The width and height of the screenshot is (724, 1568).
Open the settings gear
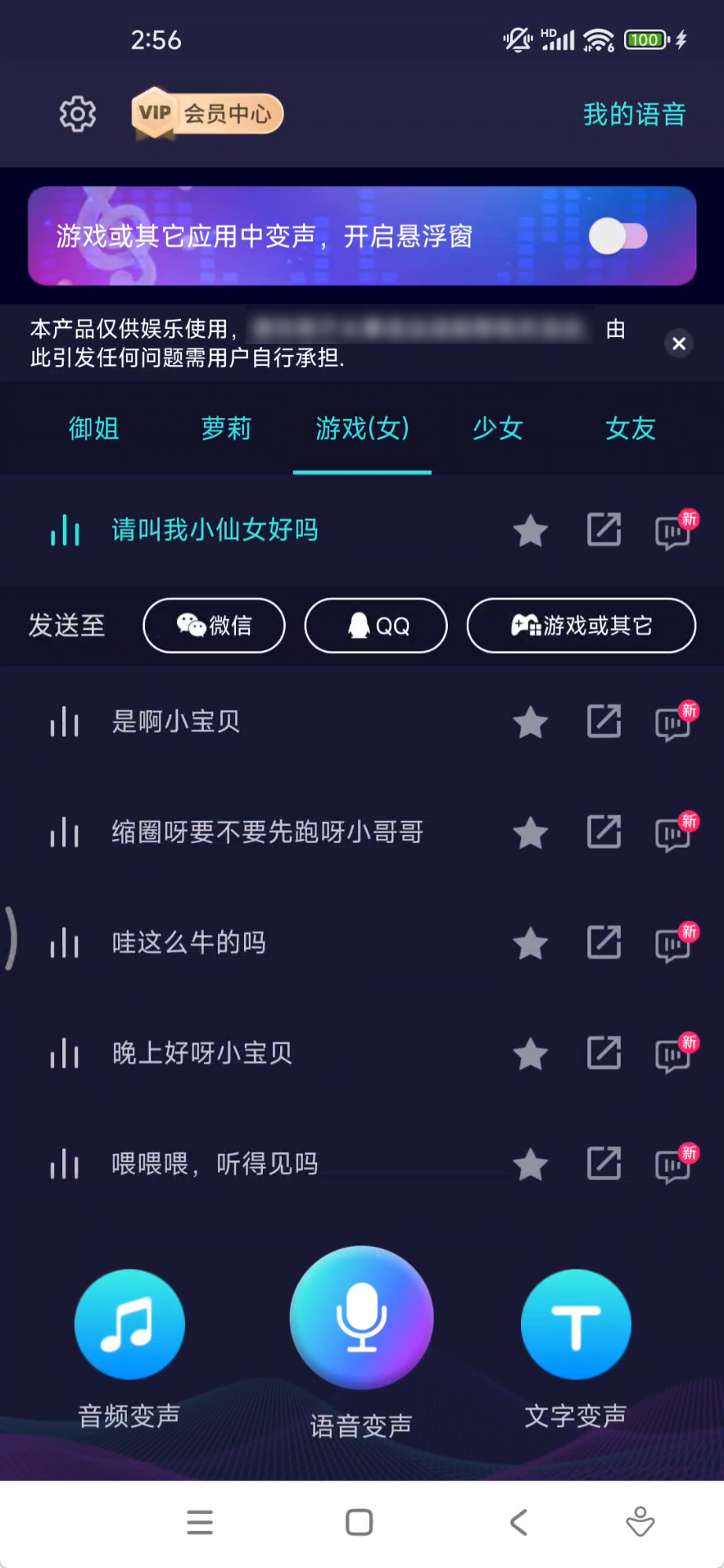point(77,115)
